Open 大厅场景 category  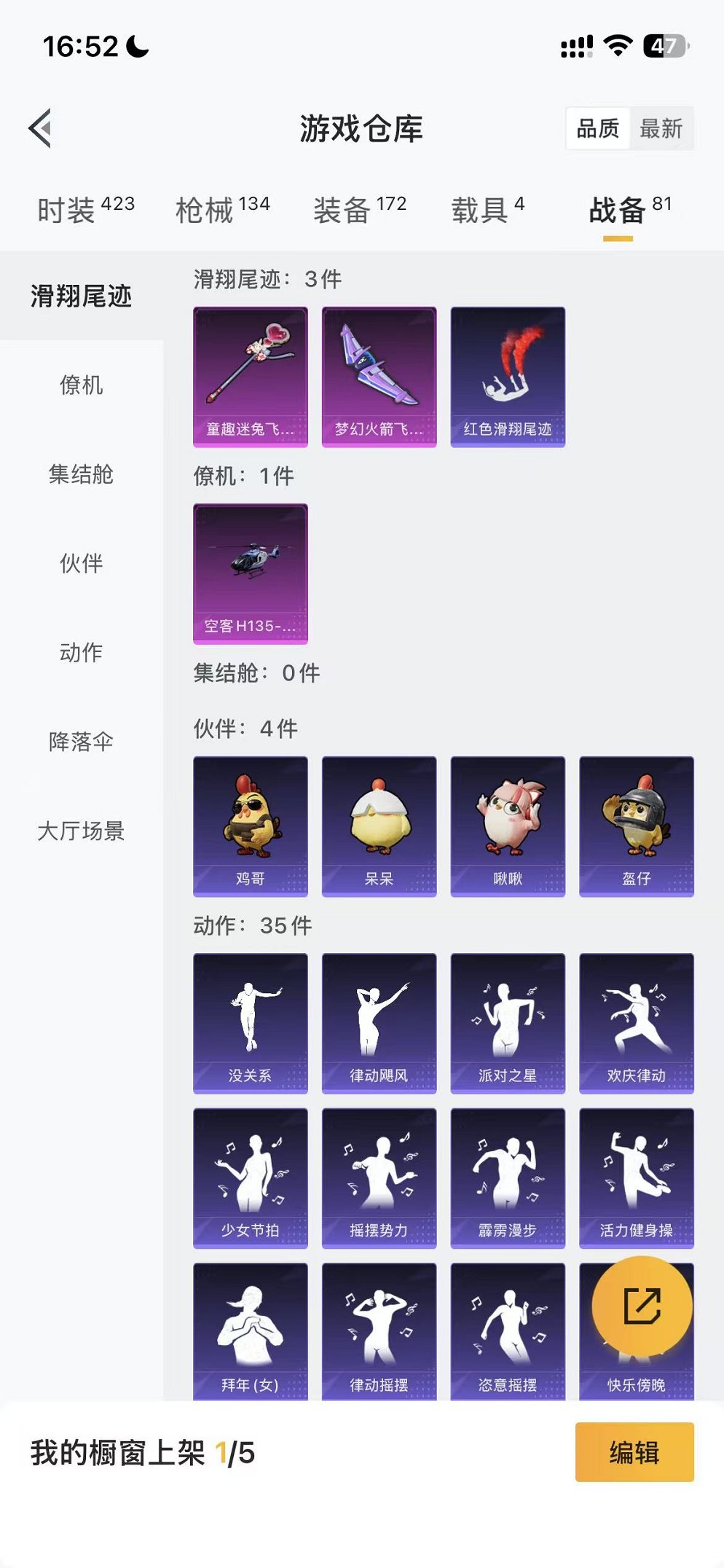(x=81, y=831)
